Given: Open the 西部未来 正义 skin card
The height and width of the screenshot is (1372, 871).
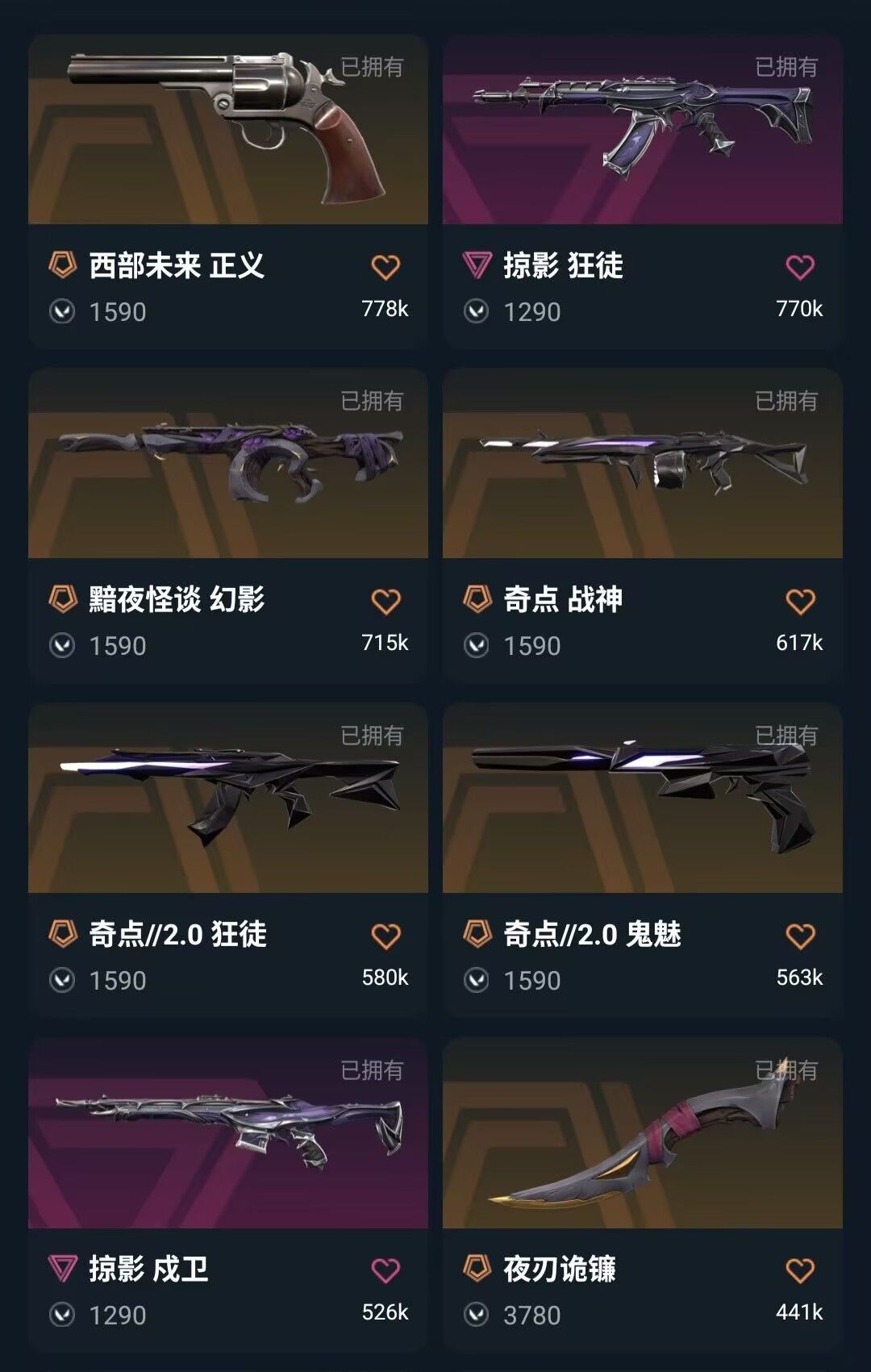Looking at the screenshot, I should tap(227, 129).
